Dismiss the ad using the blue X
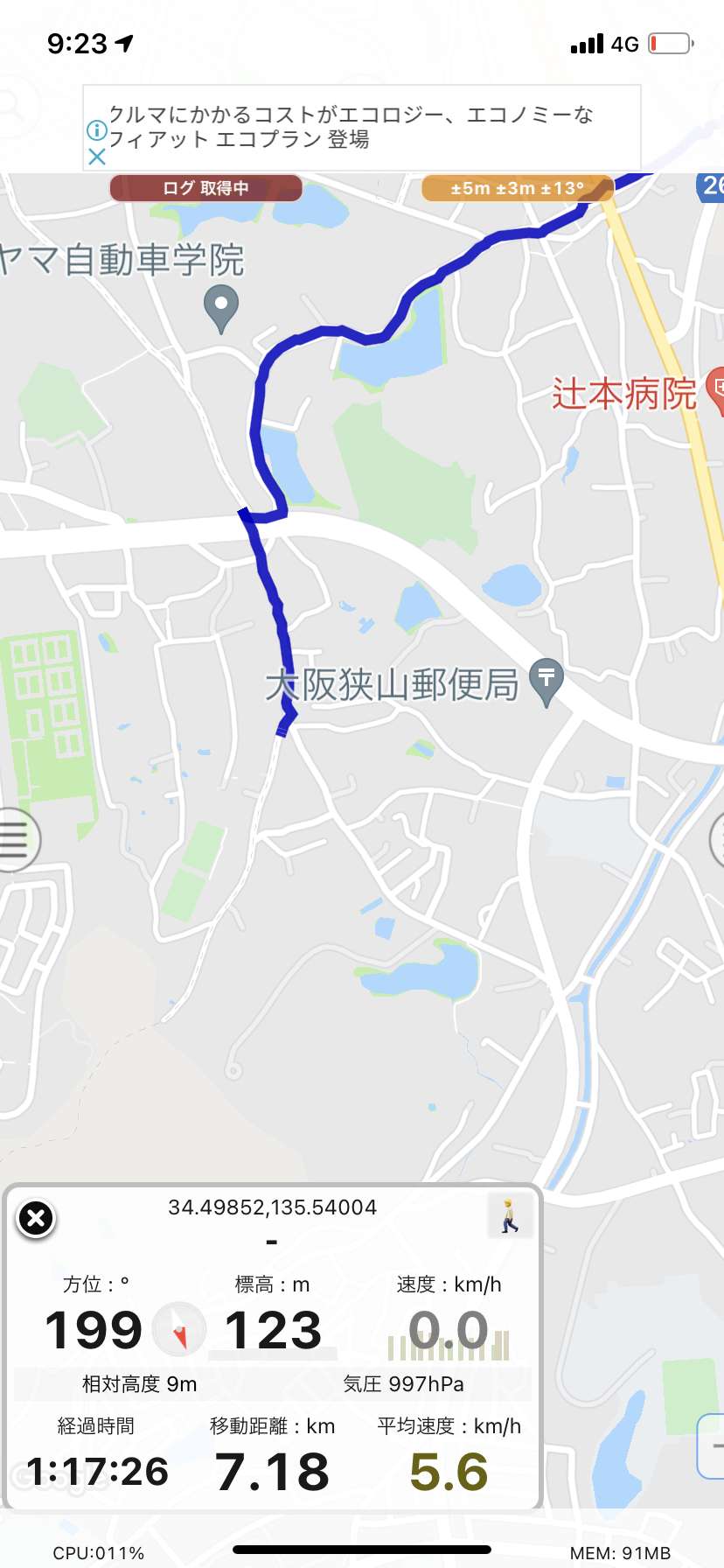This screenshot has height=1568, width=724. (x=97, y=157)
